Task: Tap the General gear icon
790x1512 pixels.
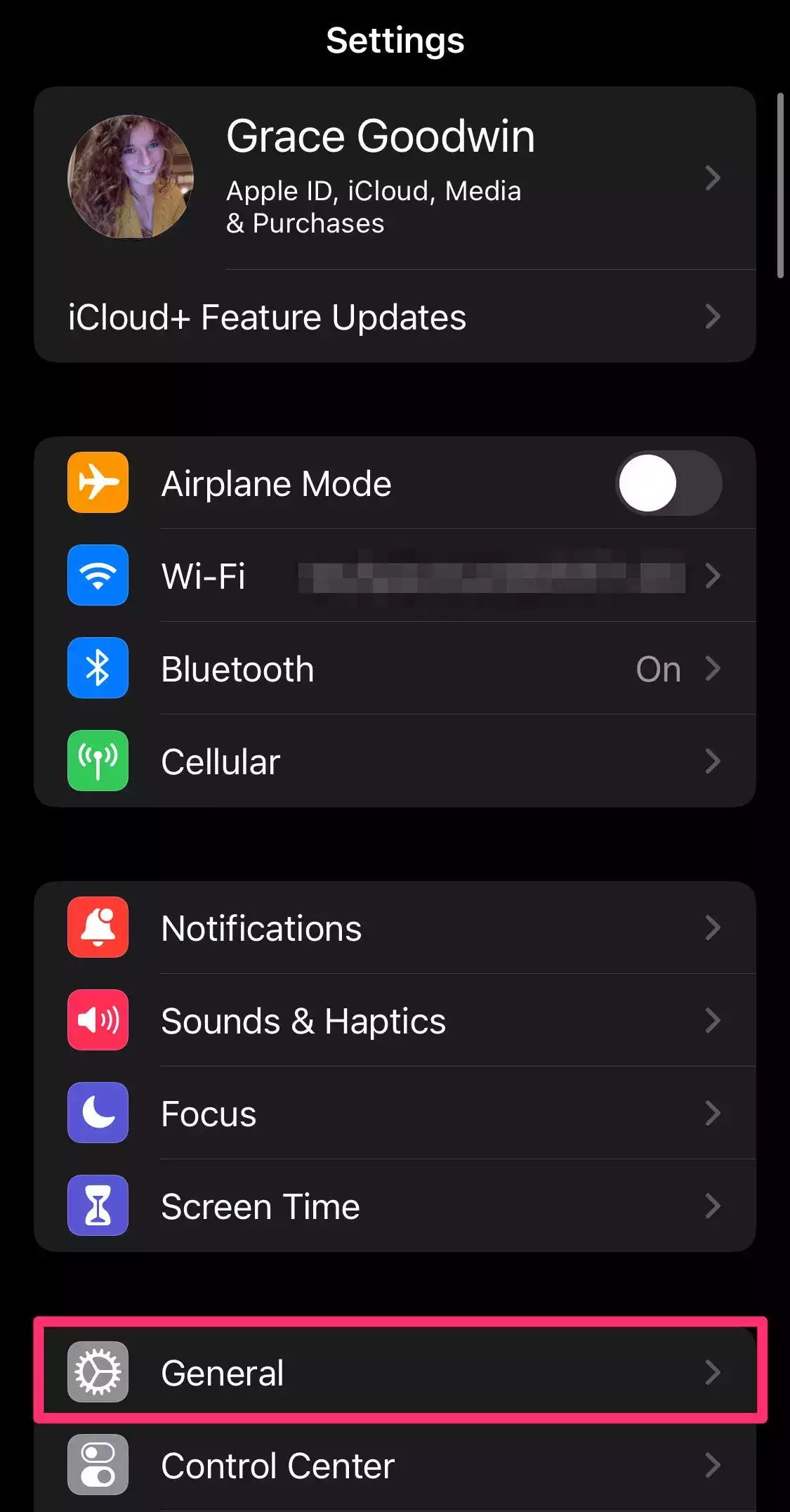Action: point(98,1372)
